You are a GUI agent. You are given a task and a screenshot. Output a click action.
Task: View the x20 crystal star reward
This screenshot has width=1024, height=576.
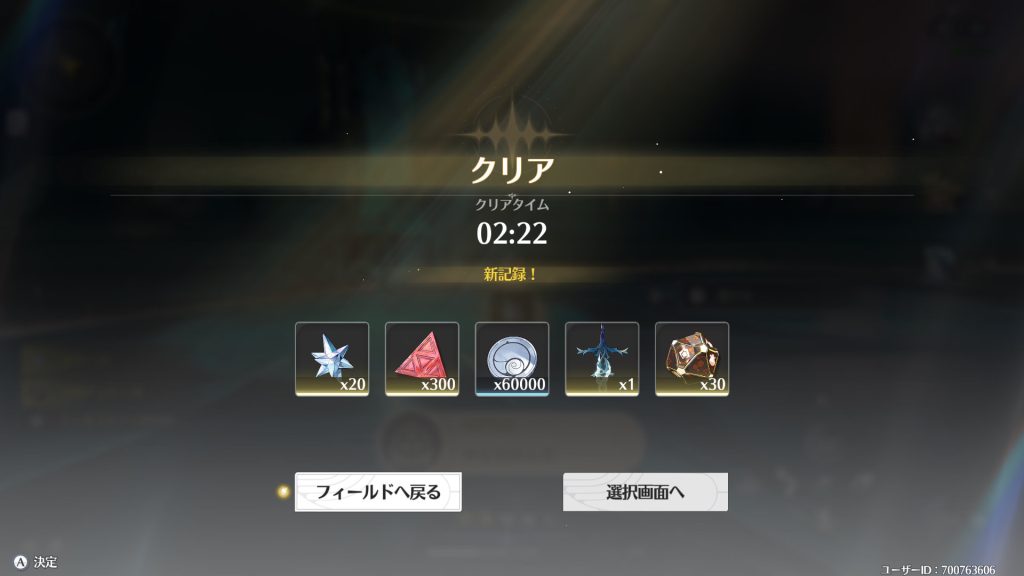[x=332, y=359]
